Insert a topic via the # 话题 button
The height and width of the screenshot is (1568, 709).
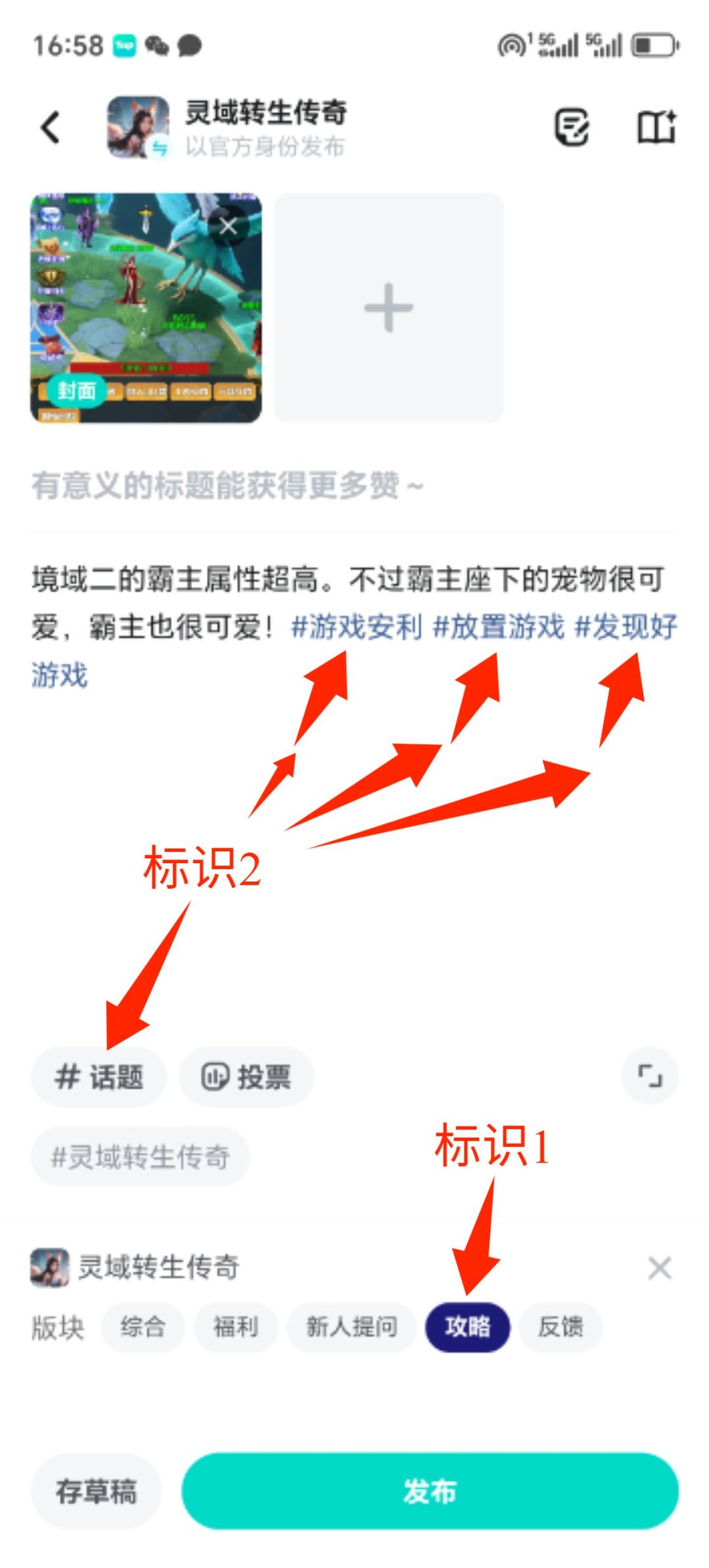[98, 1076]
